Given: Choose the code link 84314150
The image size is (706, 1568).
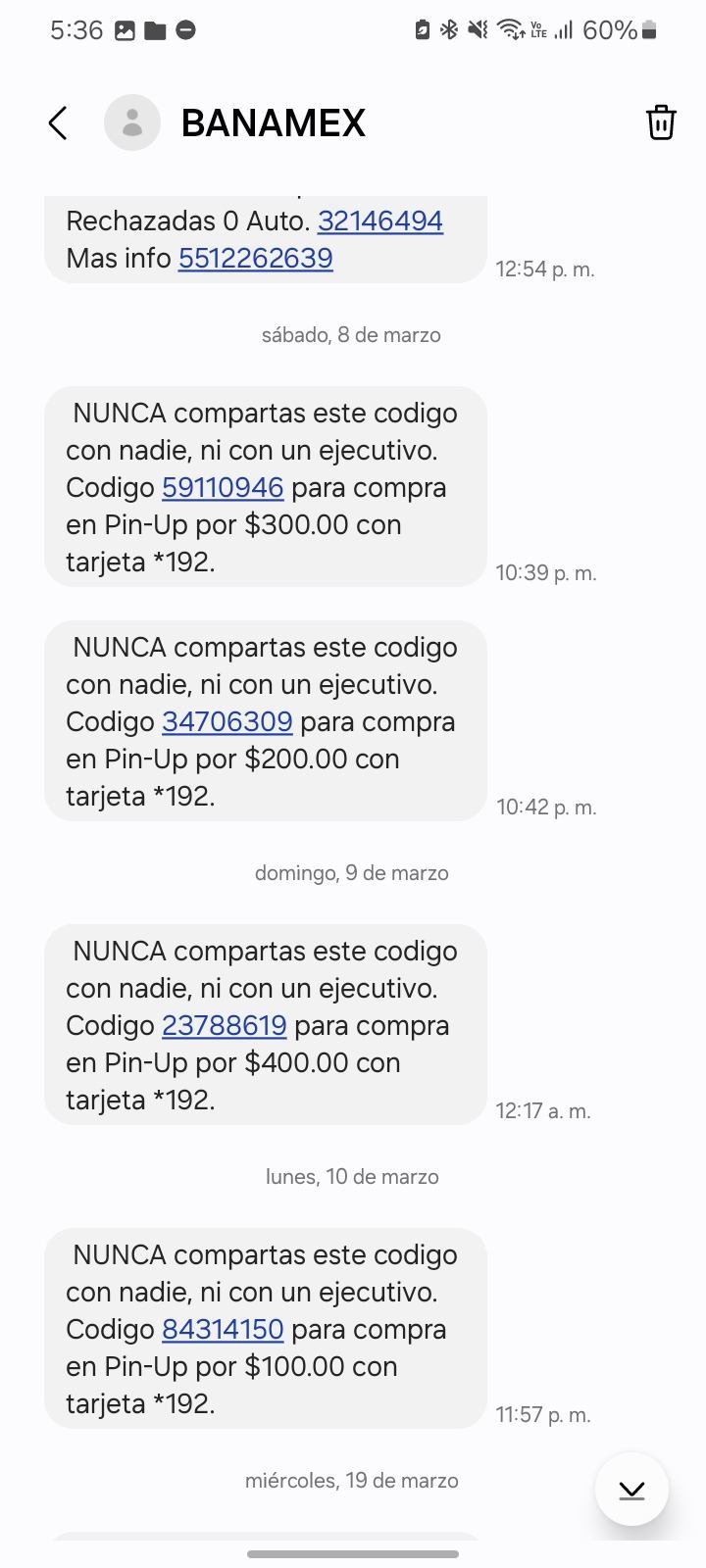Looking at the screenshot, I should [223, 1330].
